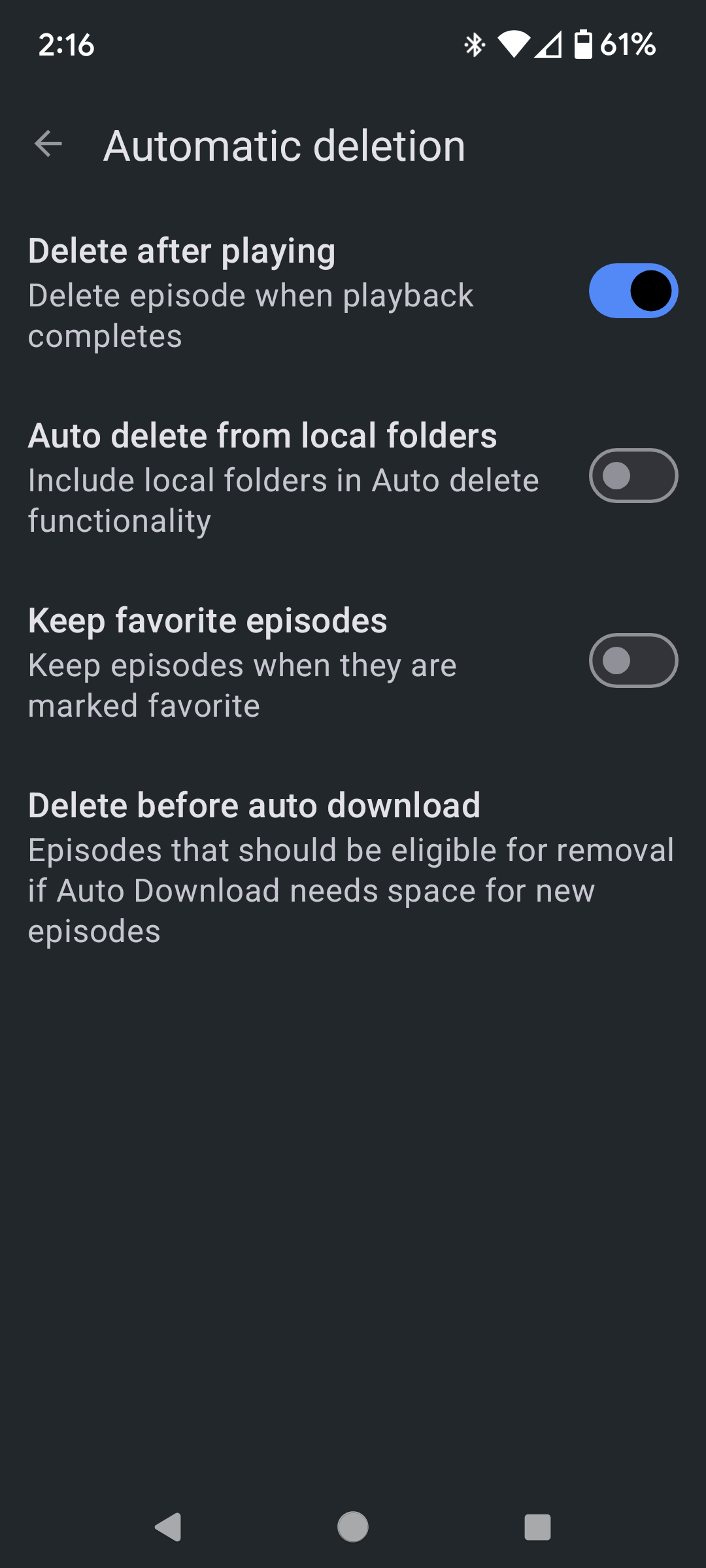The height and width of the screenshot is (1568, 706).
Task: Enable Auto delete from local folders
Action: click(633, 476)
